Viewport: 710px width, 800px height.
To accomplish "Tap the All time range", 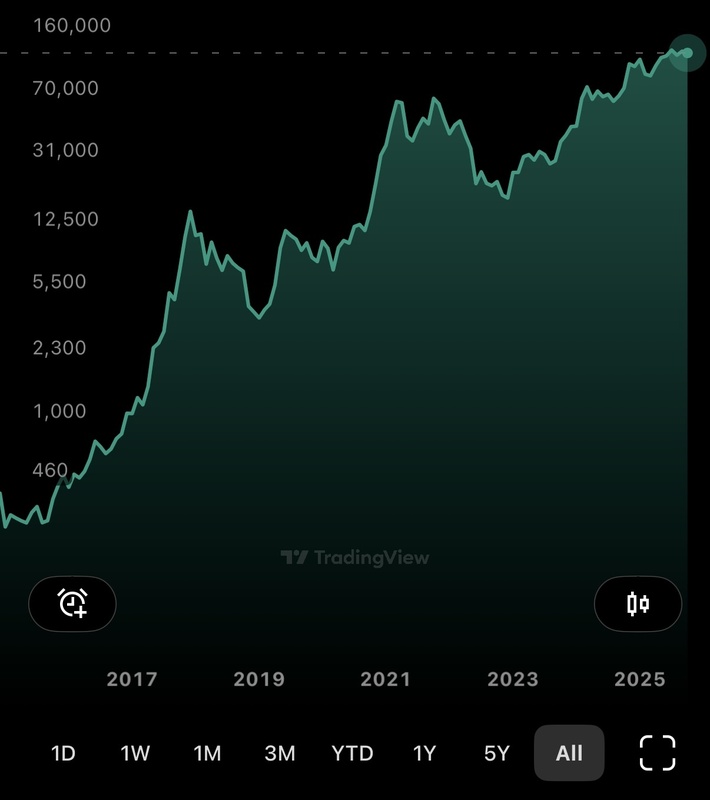I will coord(569,753).
